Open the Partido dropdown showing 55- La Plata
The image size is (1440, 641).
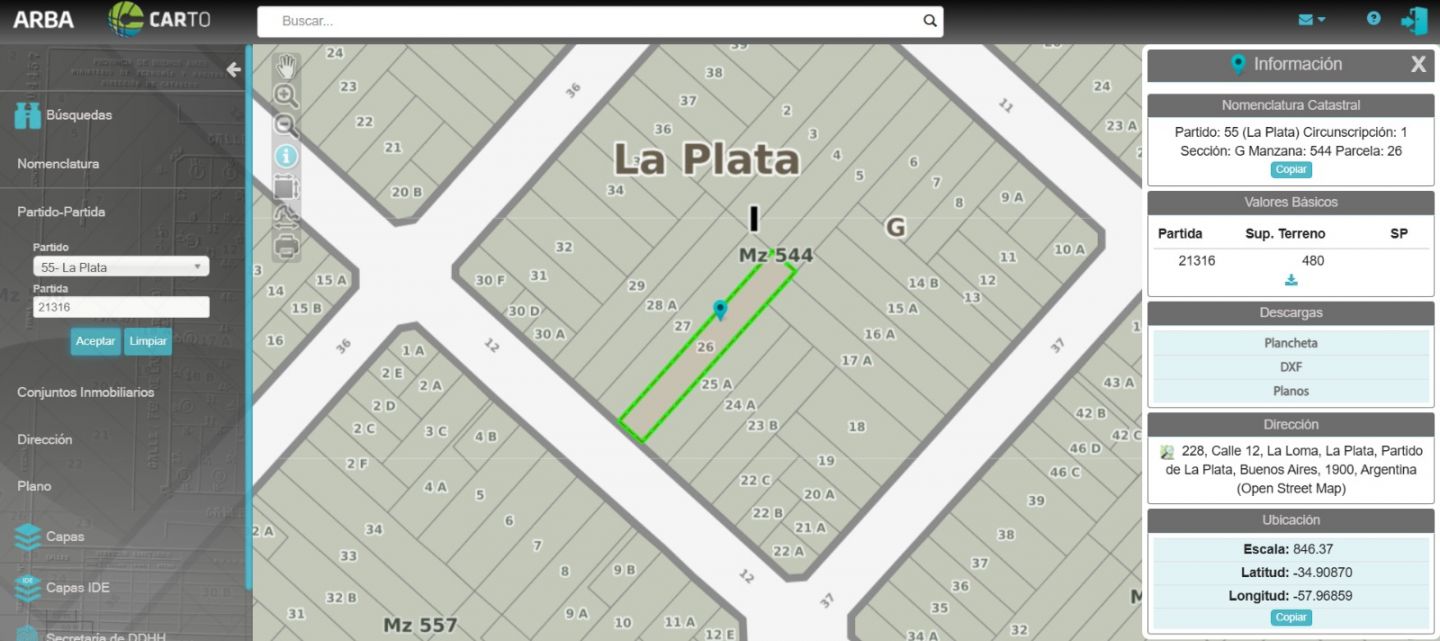coord(121,267)
